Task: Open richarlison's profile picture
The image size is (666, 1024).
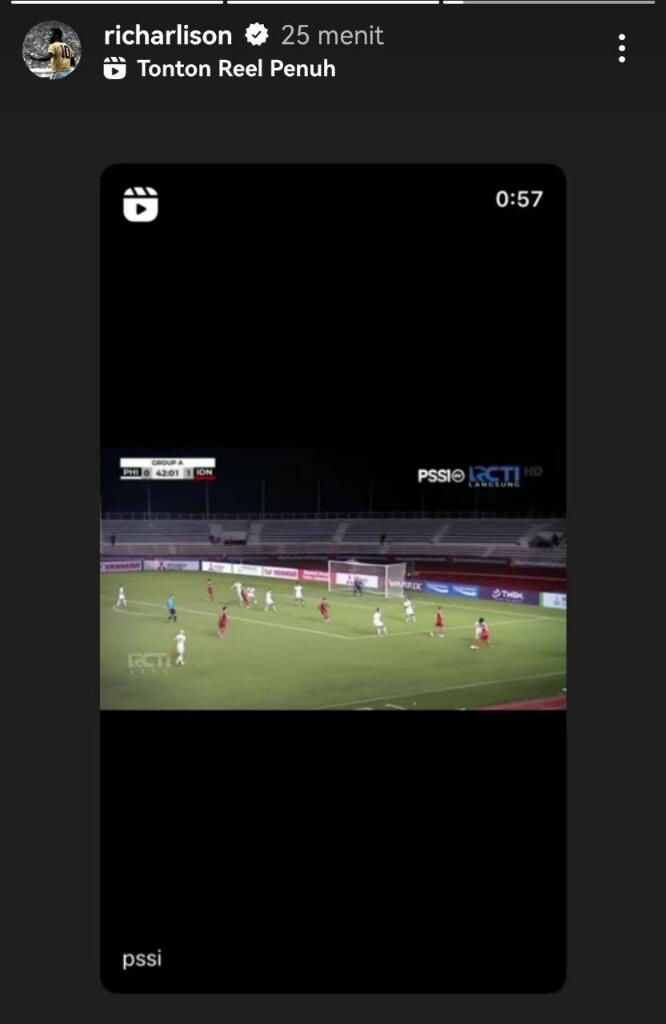Action: (51, 50)
